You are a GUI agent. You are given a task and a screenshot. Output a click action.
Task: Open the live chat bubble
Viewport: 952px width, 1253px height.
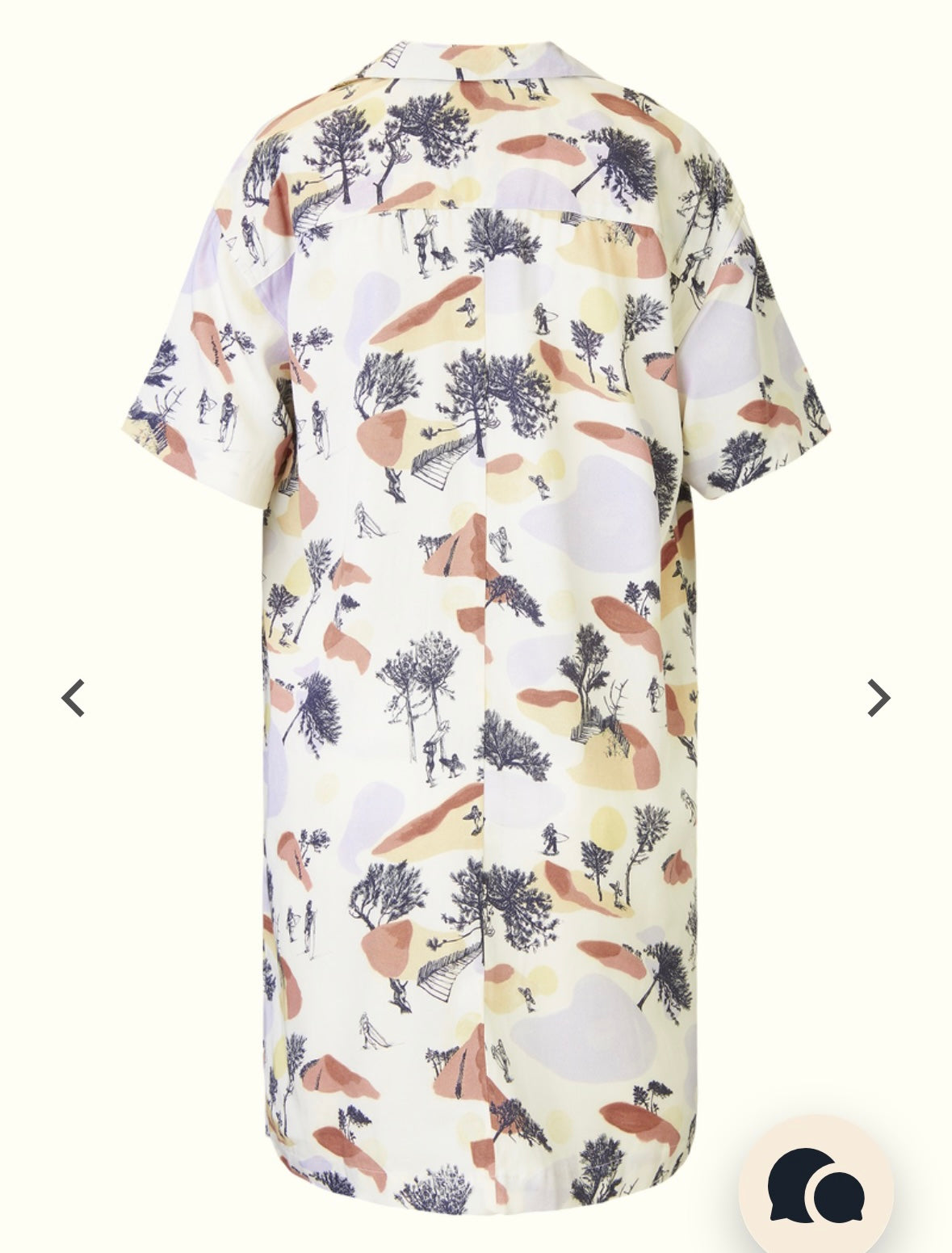click(x=816, y=1185)
